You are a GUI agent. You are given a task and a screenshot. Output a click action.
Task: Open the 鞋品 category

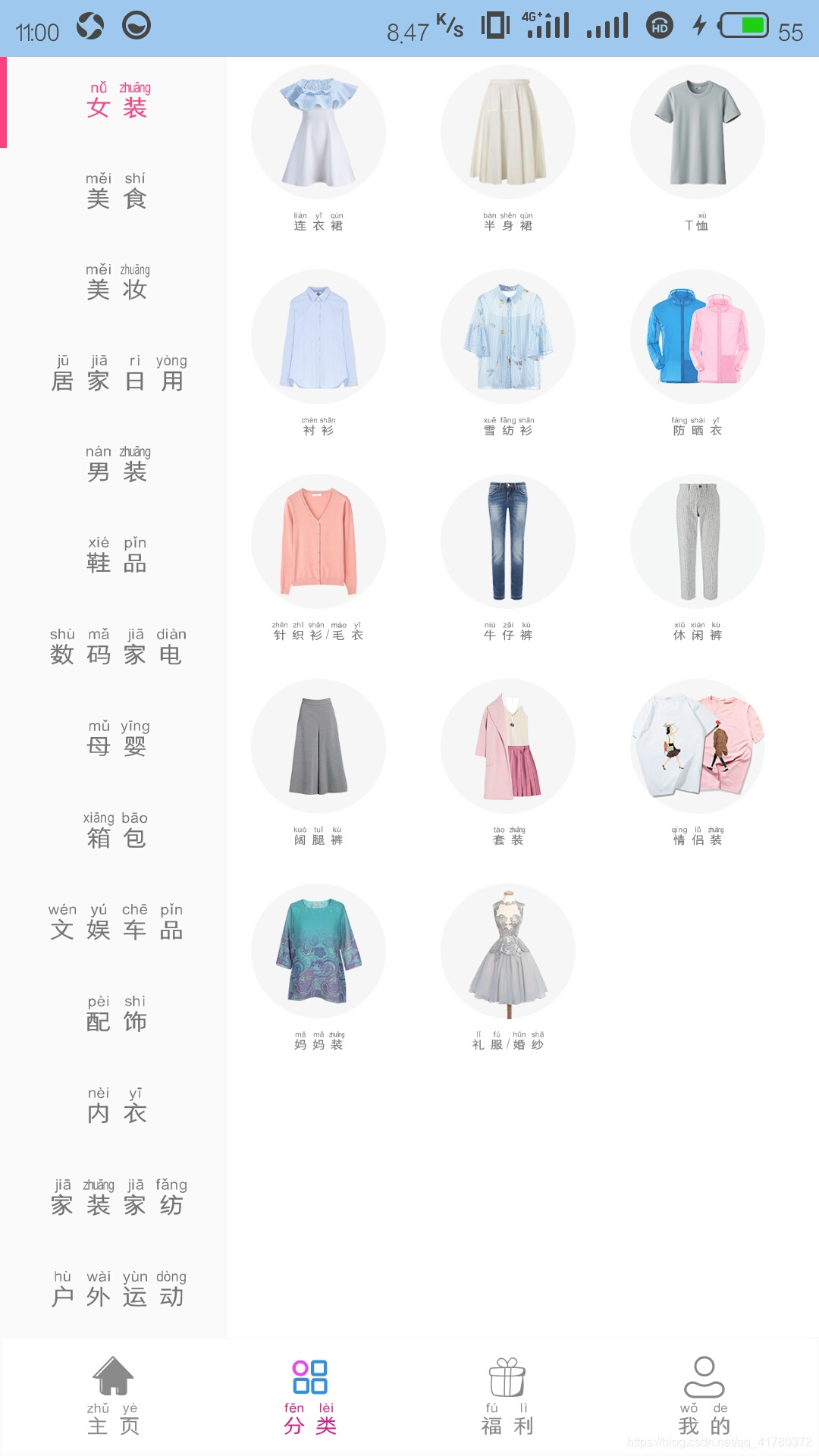click(116, 555)
